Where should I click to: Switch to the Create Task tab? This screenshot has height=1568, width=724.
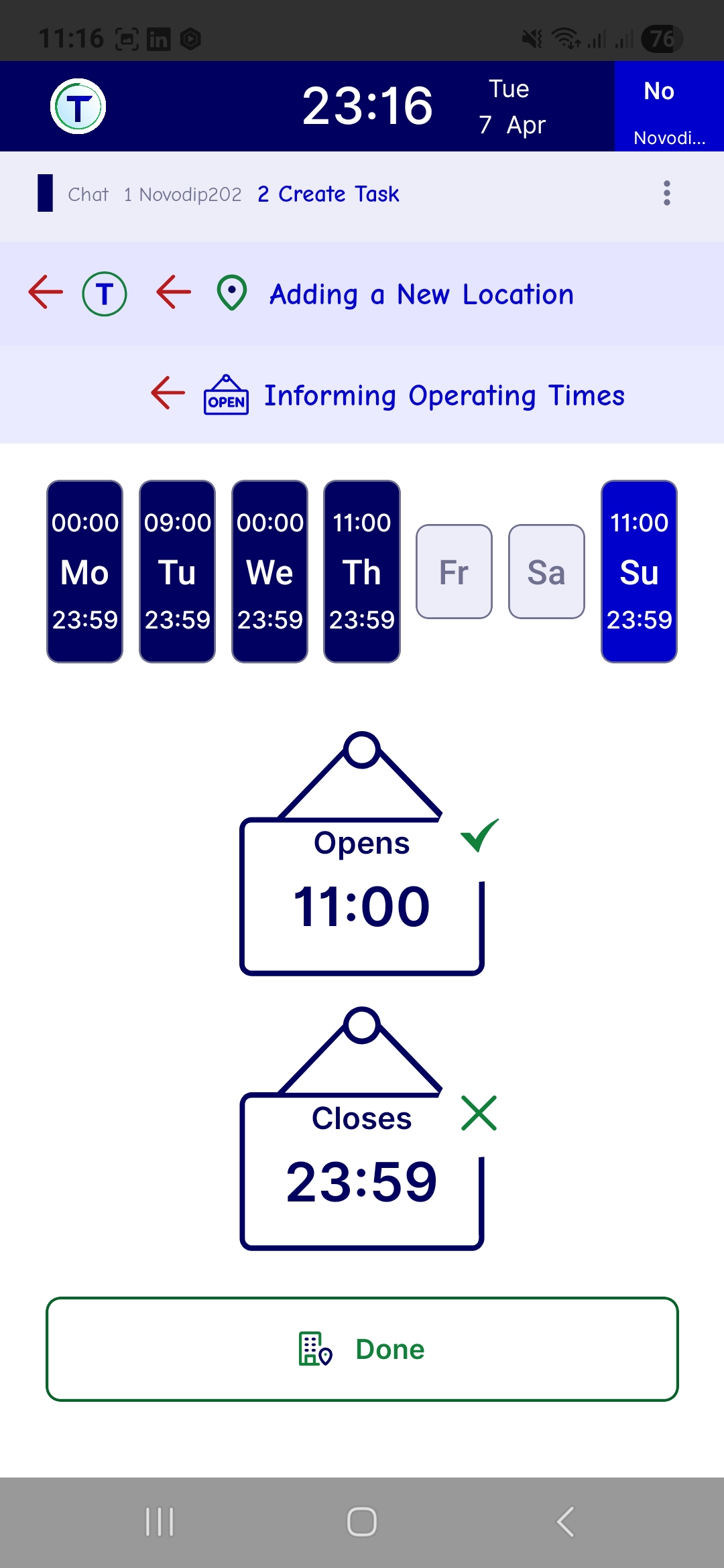coord(328,194)
